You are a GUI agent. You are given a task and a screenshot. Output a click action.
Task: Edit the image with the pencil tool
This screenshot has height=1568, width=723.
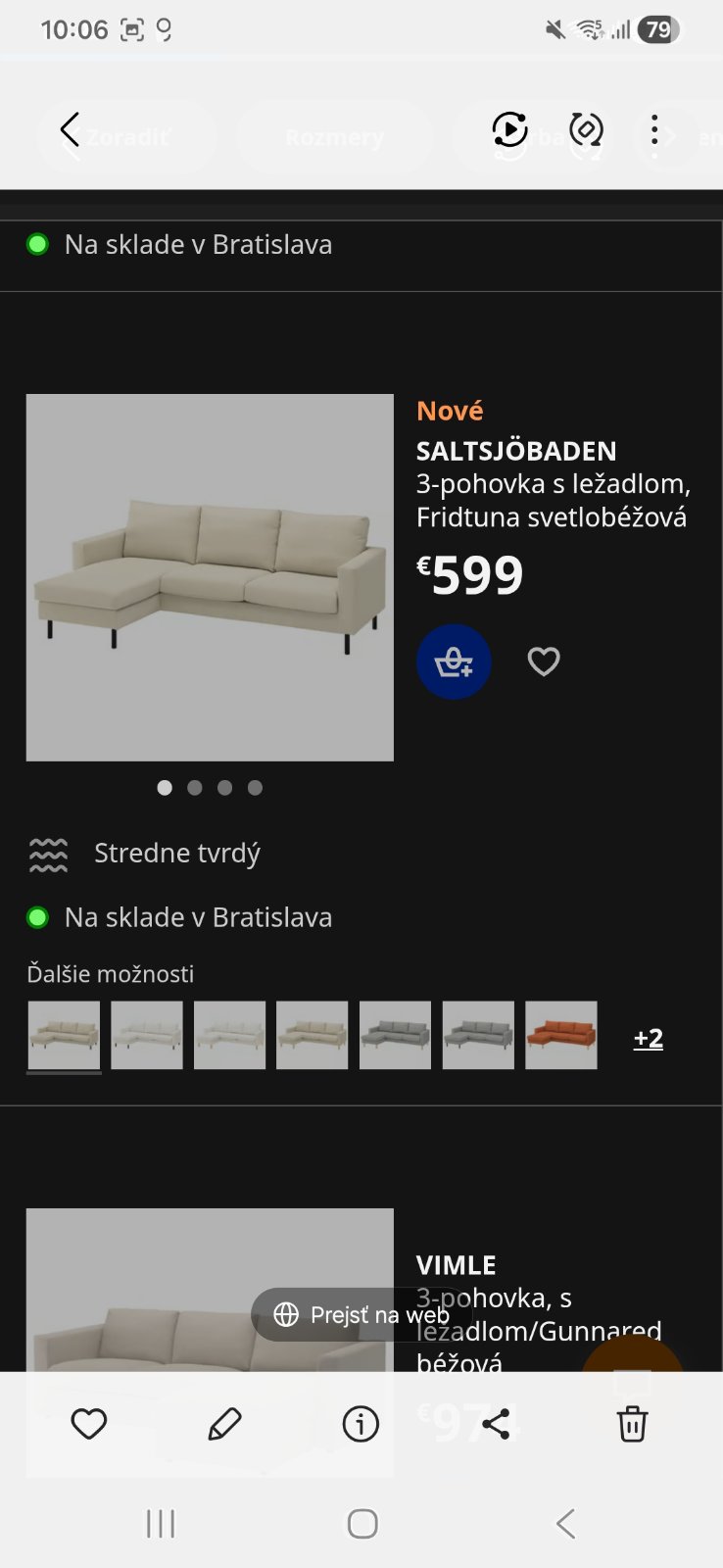tap(224, 1424)
